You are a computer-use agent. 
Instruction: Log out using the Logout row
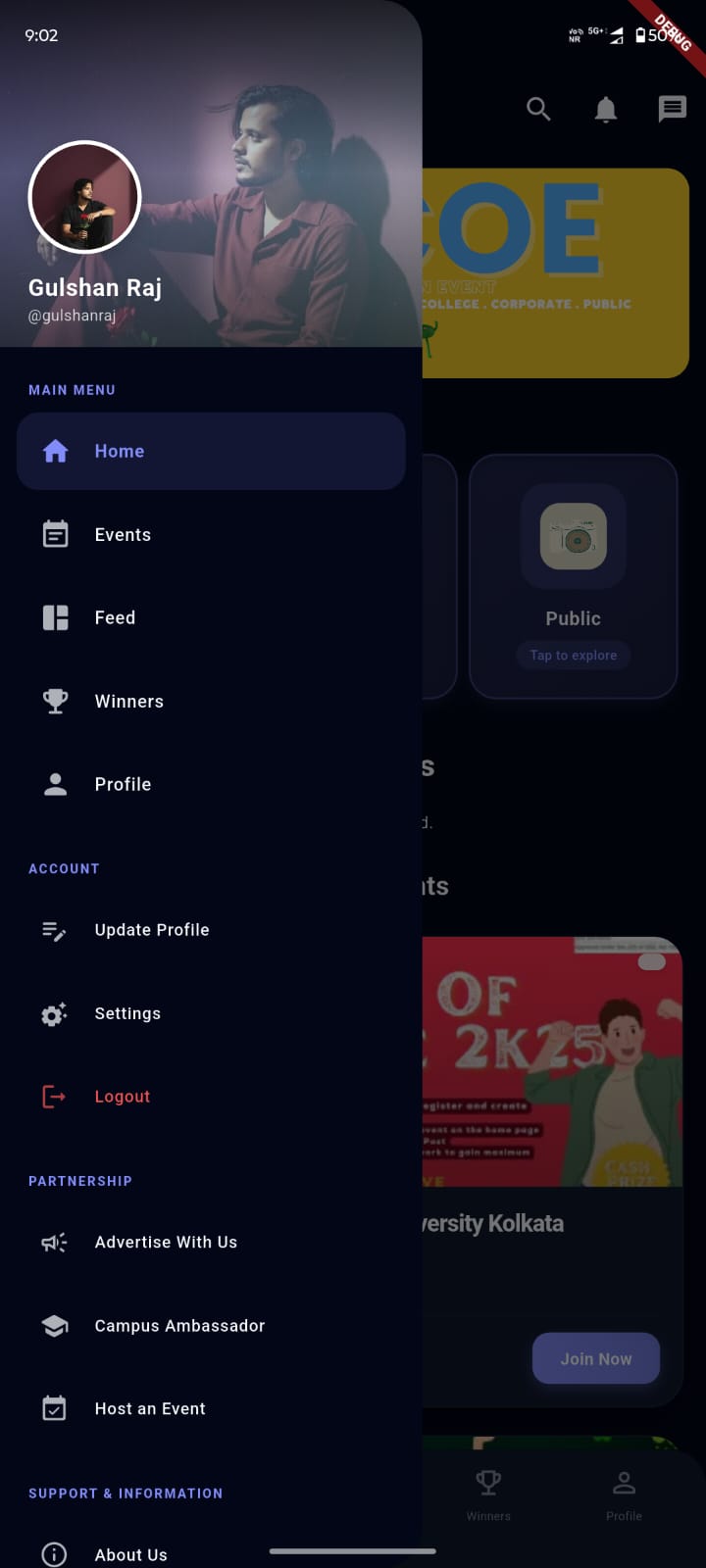(x=122, y=1097)
